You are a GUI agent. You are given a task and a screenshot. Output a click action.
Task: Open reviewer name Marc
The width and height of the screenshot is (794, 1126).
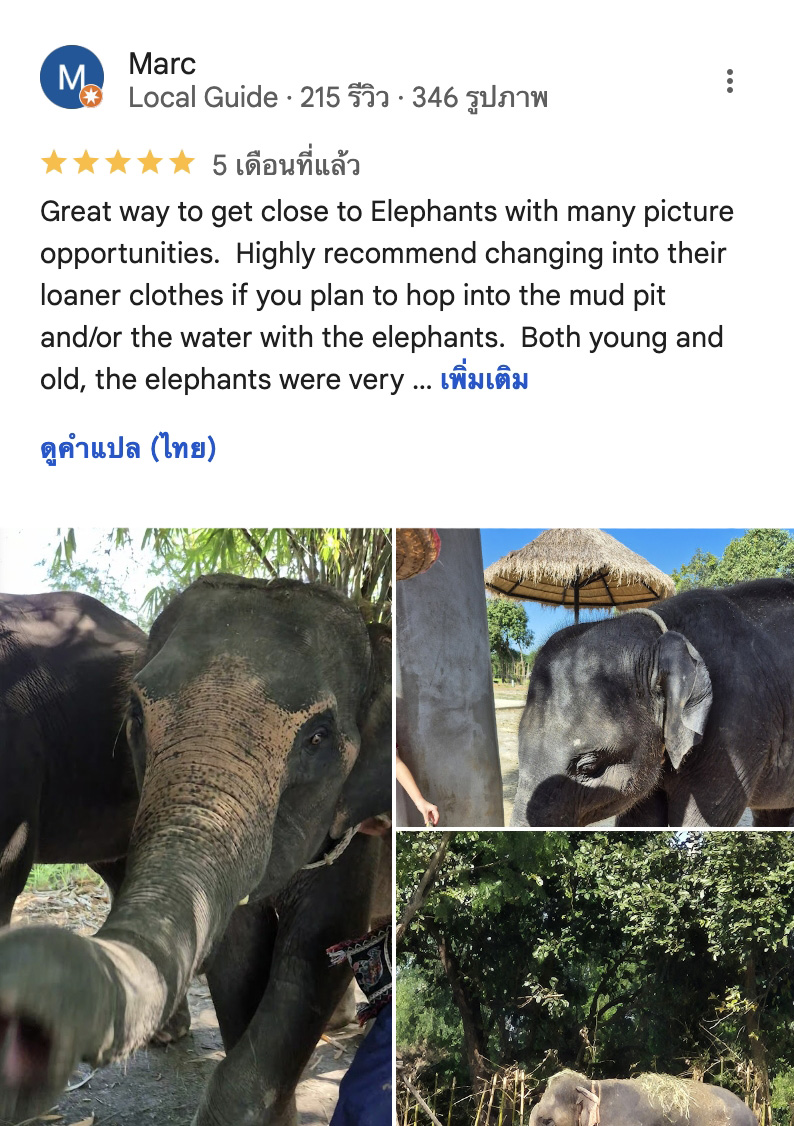tap(162, 64)
